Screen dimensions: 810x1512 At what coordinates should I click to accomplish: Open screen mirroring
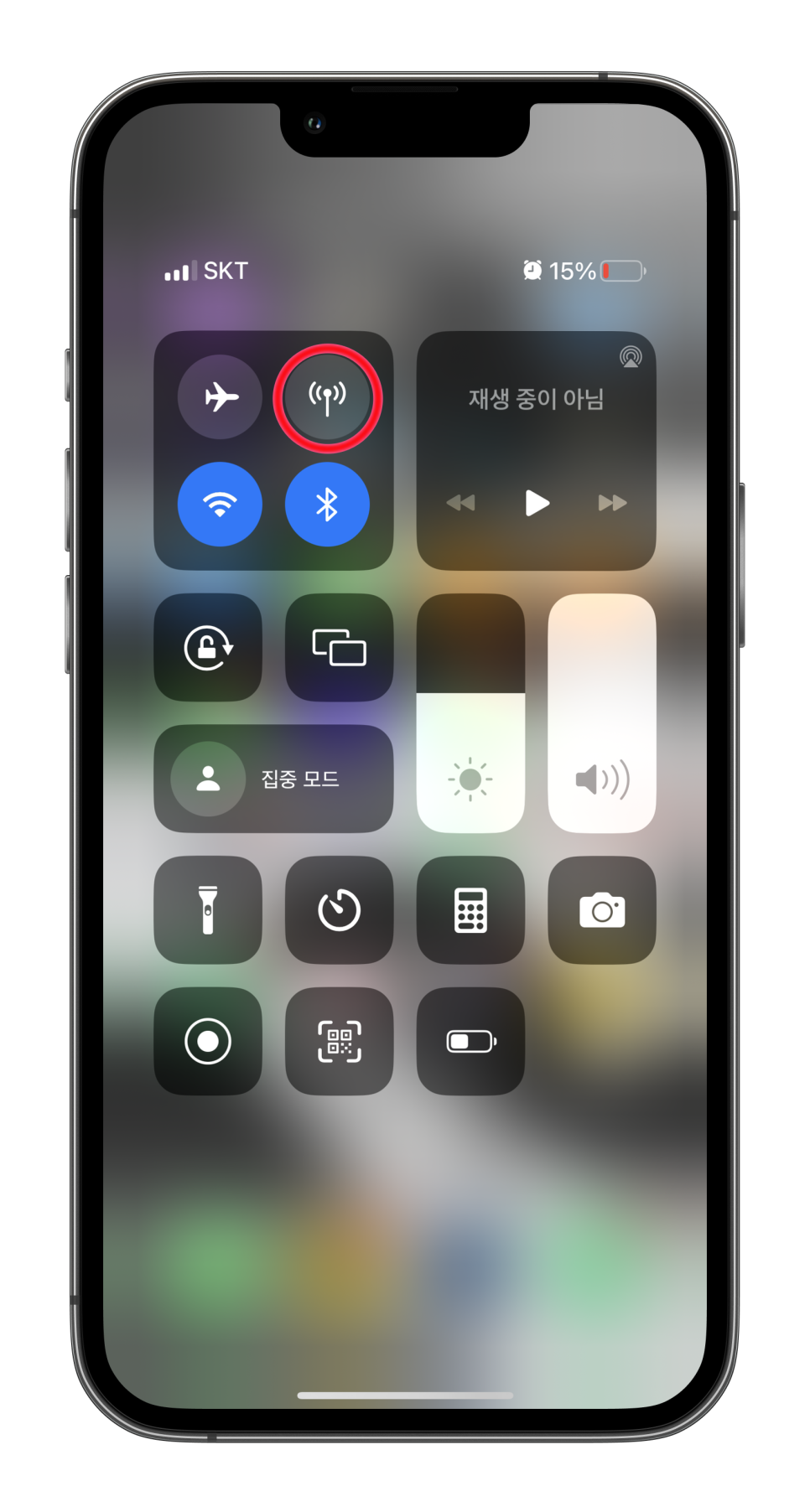[x=339, y=648]
